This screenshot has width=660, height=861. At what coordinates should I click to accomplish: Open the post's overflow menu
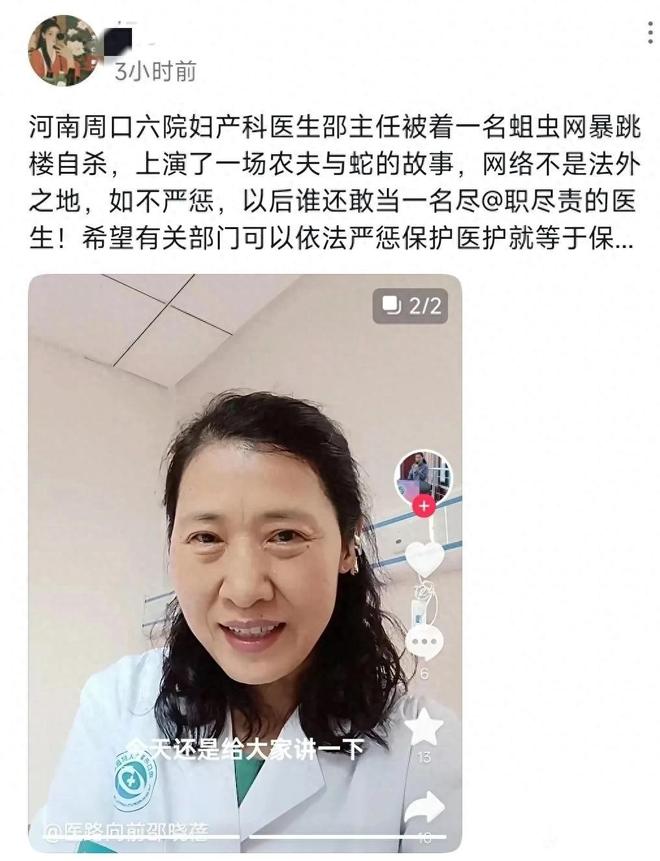point(652,34)
